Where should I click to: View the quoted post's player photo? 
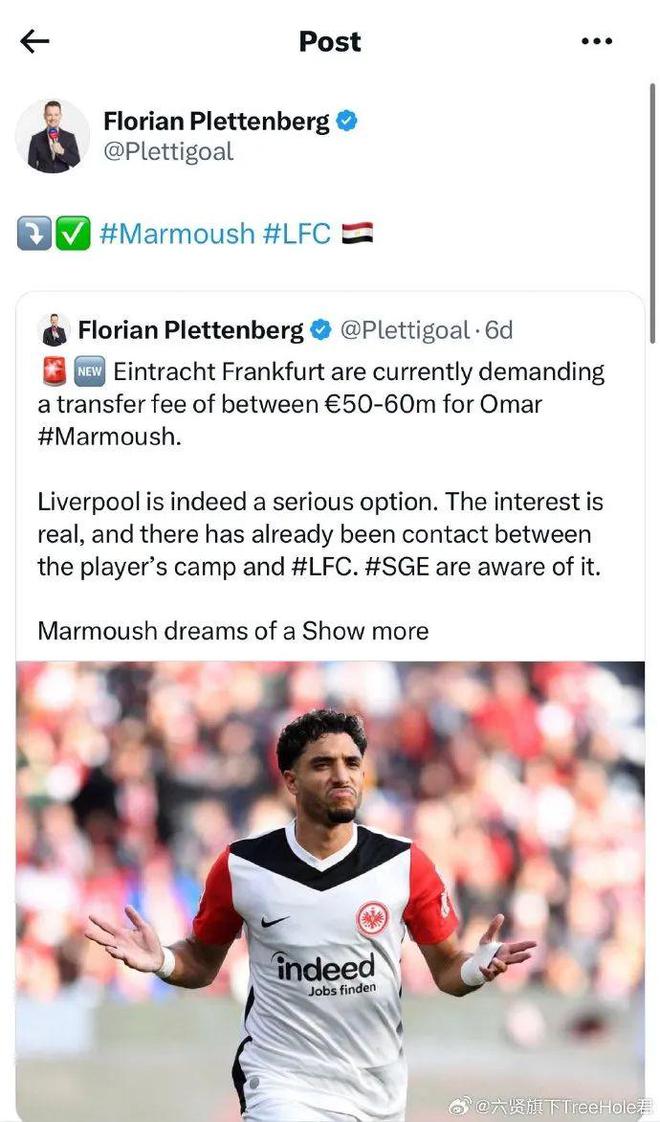330,888
